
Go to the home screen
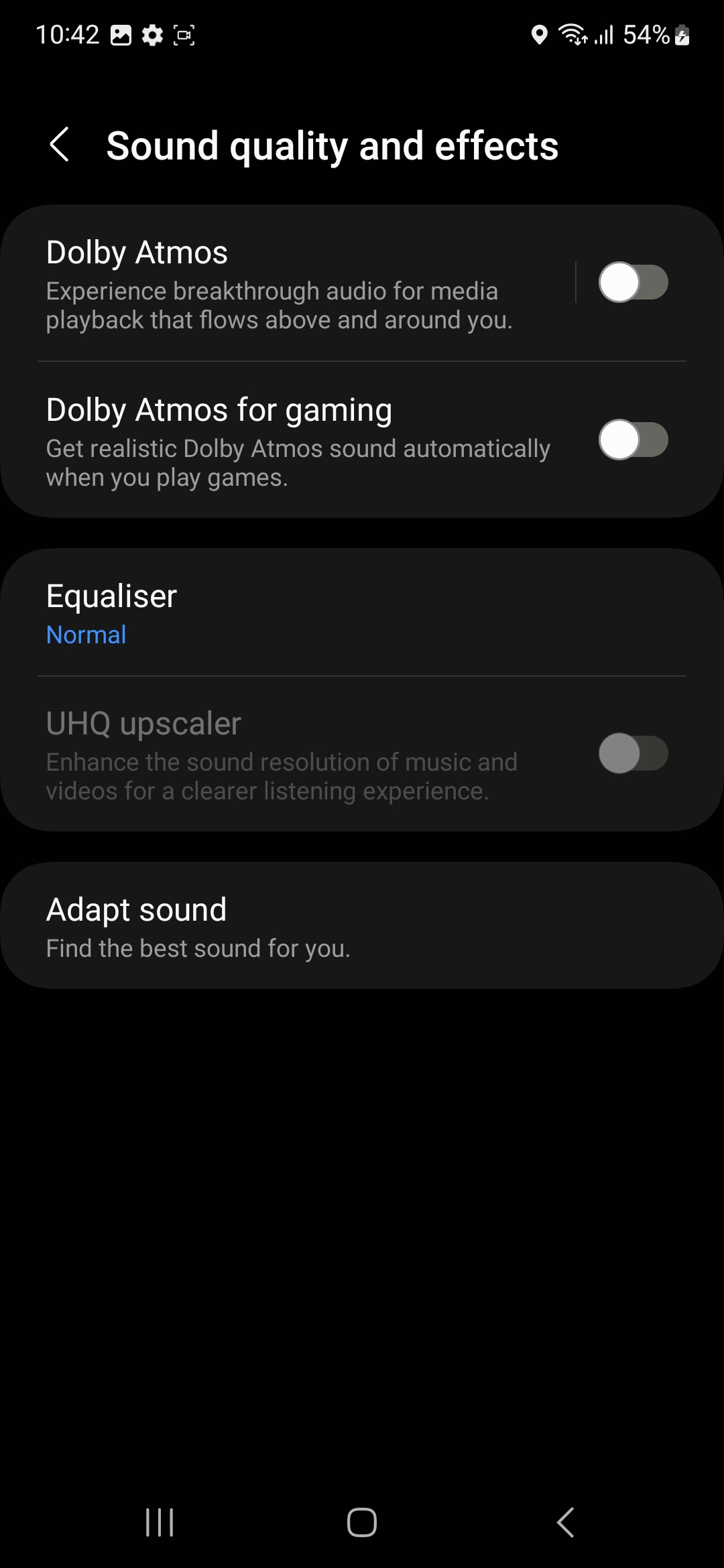point(362,1522)
